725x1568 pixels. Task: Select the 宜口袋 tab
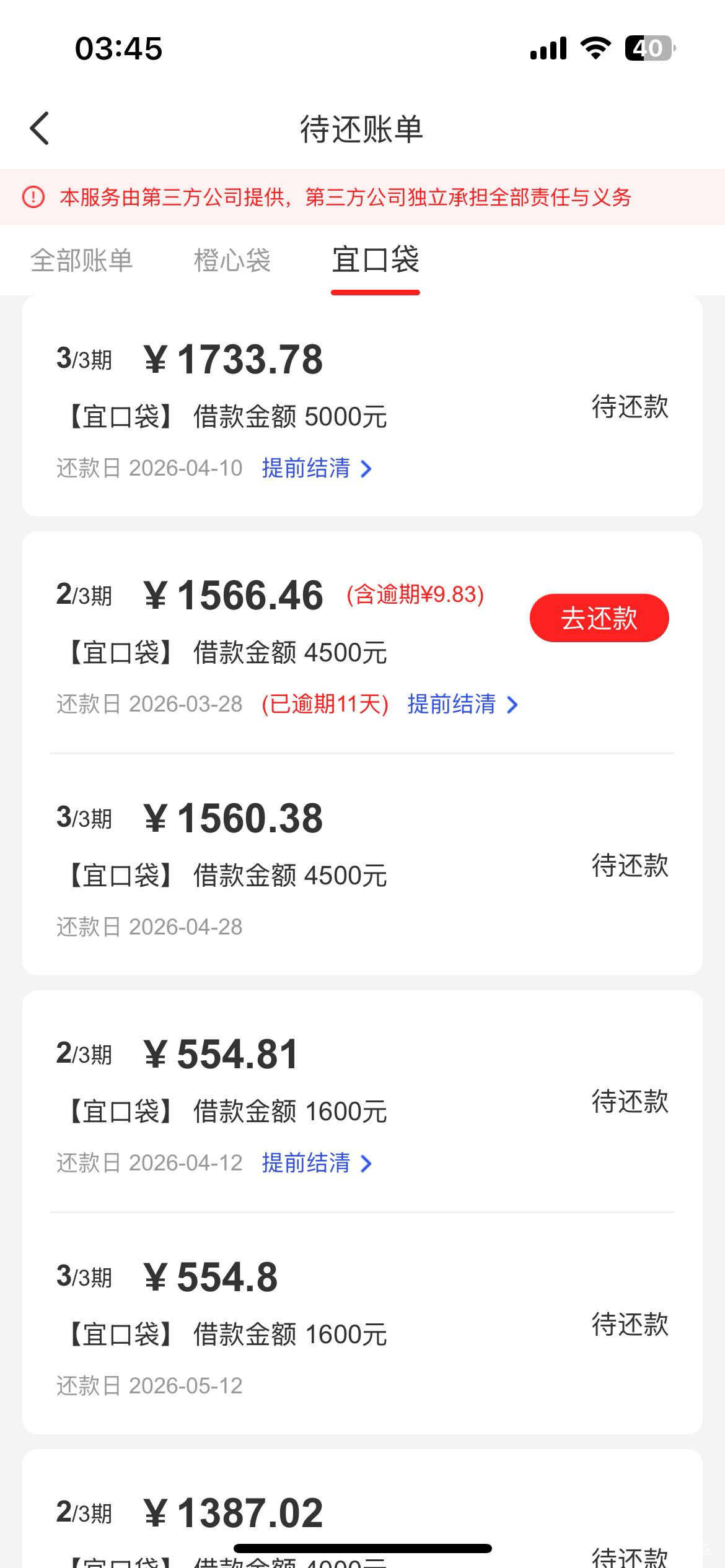pyautogui.click(x=376, y=261)
